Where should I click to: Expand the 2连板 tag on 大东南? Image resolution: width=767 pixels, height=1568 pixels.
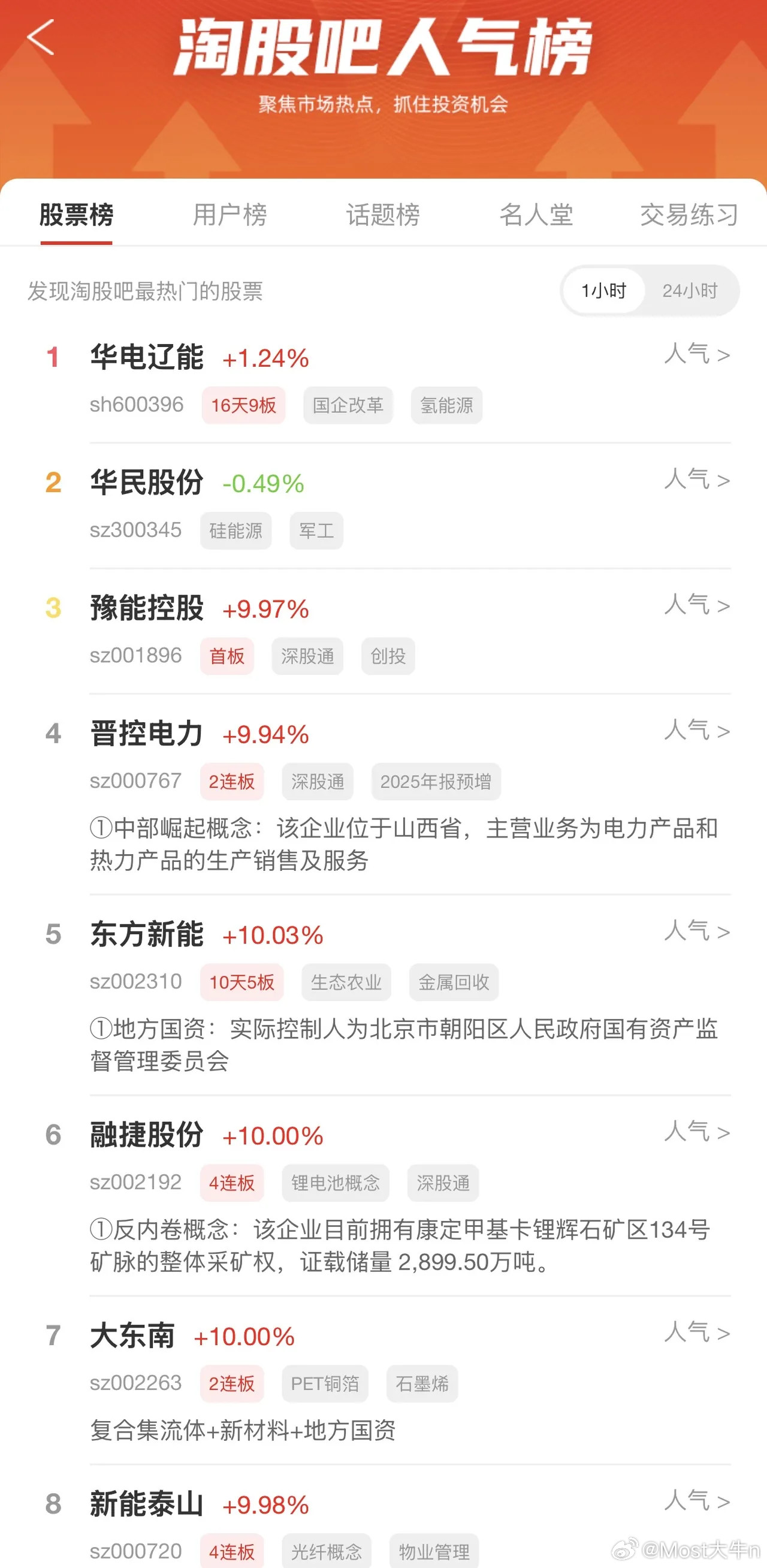tap(231, 1383)
